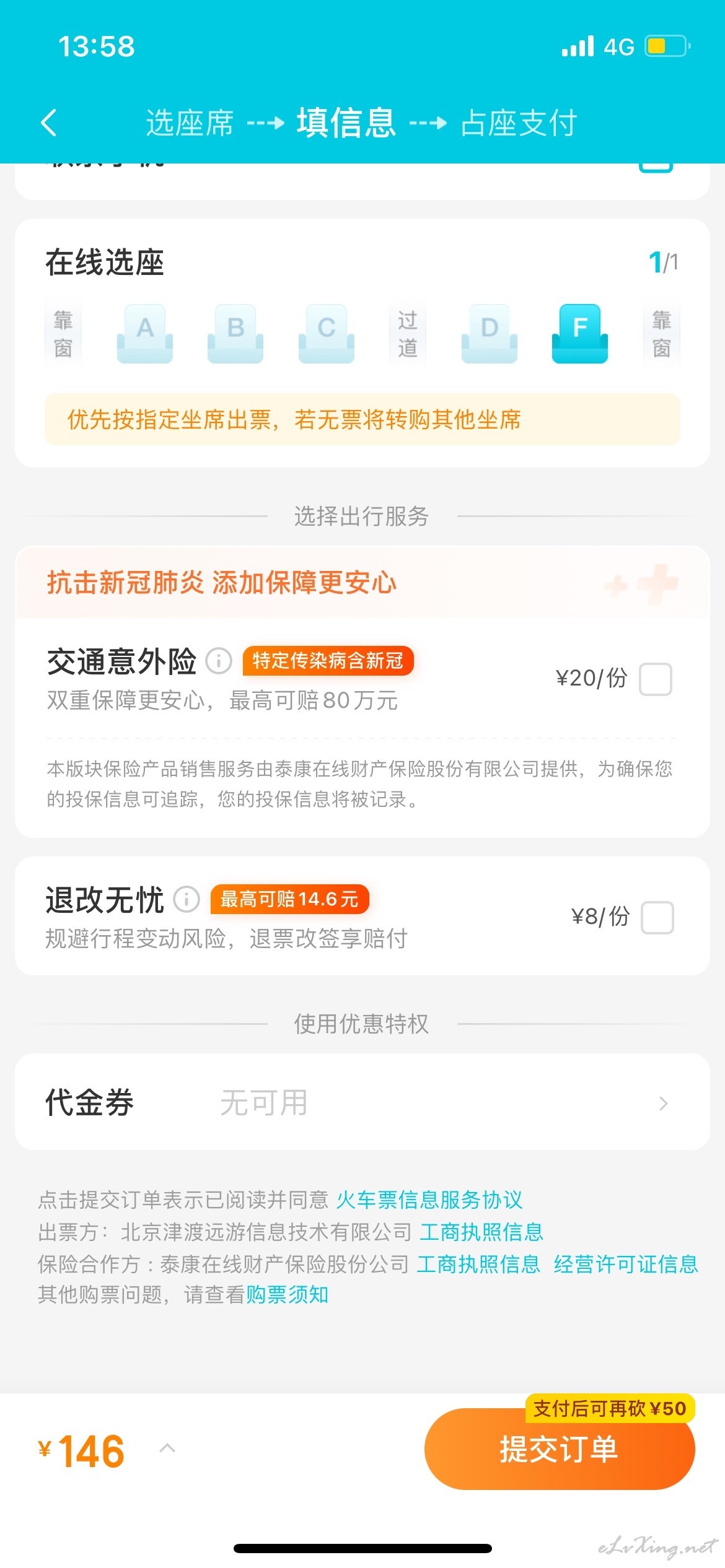
Task: Open 火车票信息服务协议 link
Action: [x=429, y=1200]
